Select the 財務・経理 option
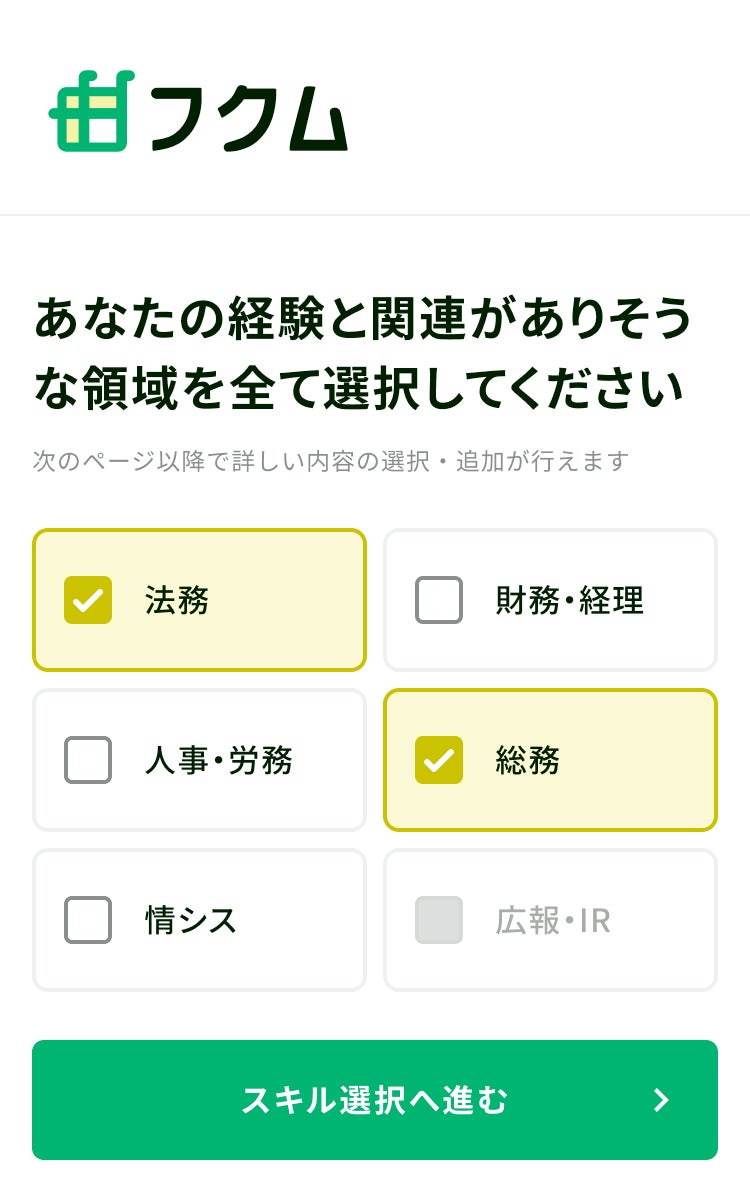Screen dimensions: 750x1201 click(439, 600)
